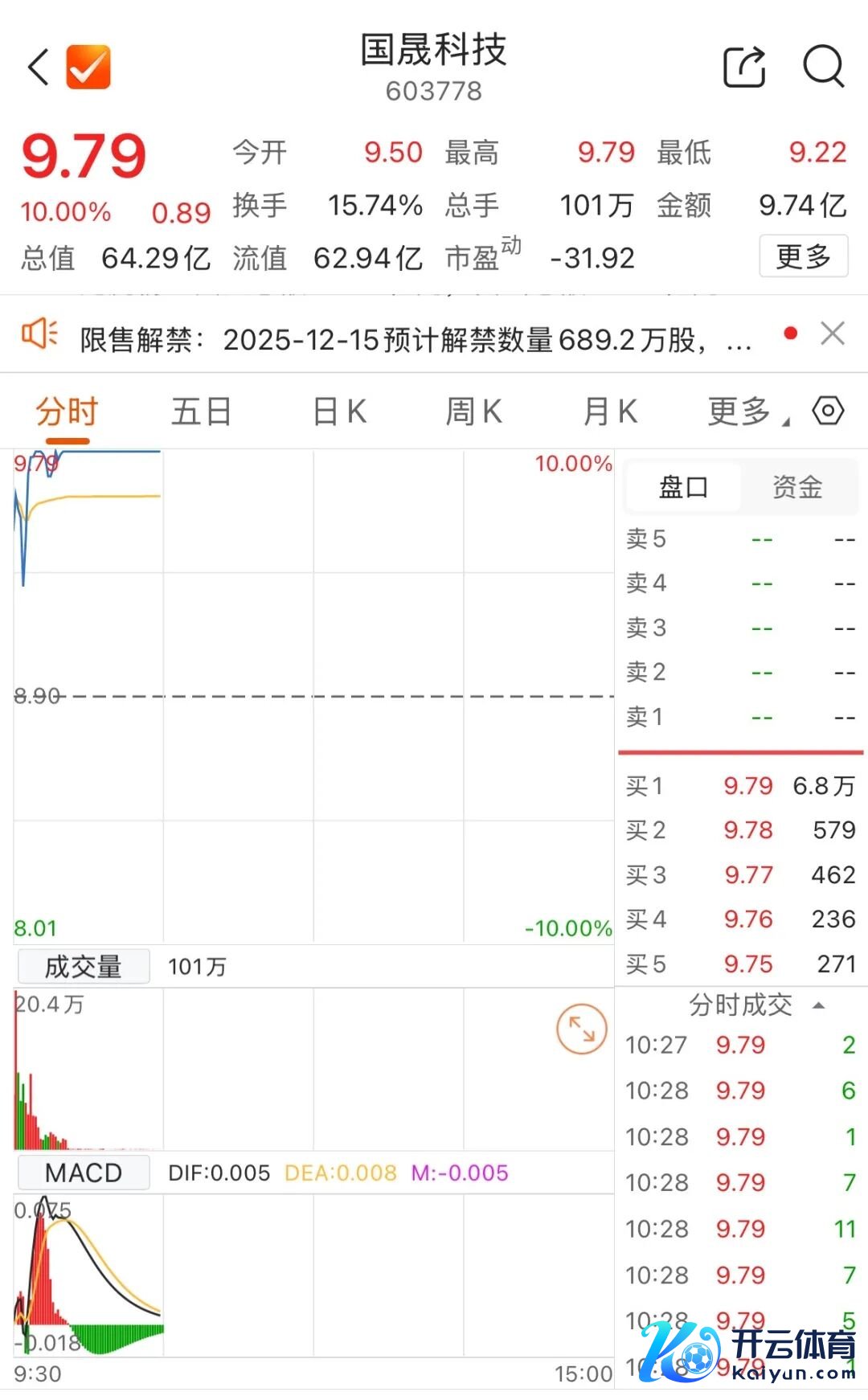The image size is (868, 1400).
Task: Tap the 成交量 indicator button
Action: [x=83, y=967]
